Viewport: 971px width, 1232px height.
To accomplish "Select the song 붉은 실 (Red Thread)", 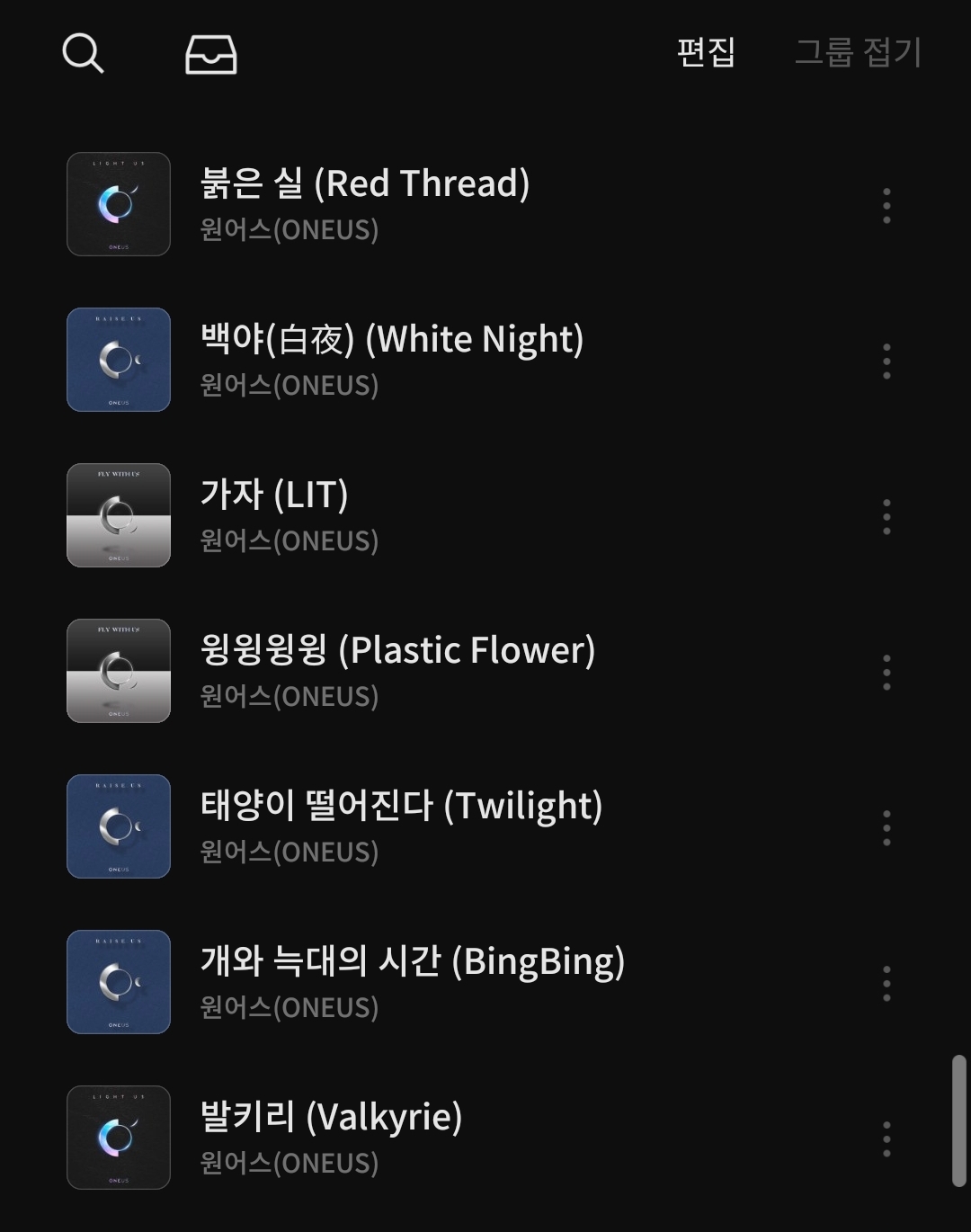I will click(365, 183).
